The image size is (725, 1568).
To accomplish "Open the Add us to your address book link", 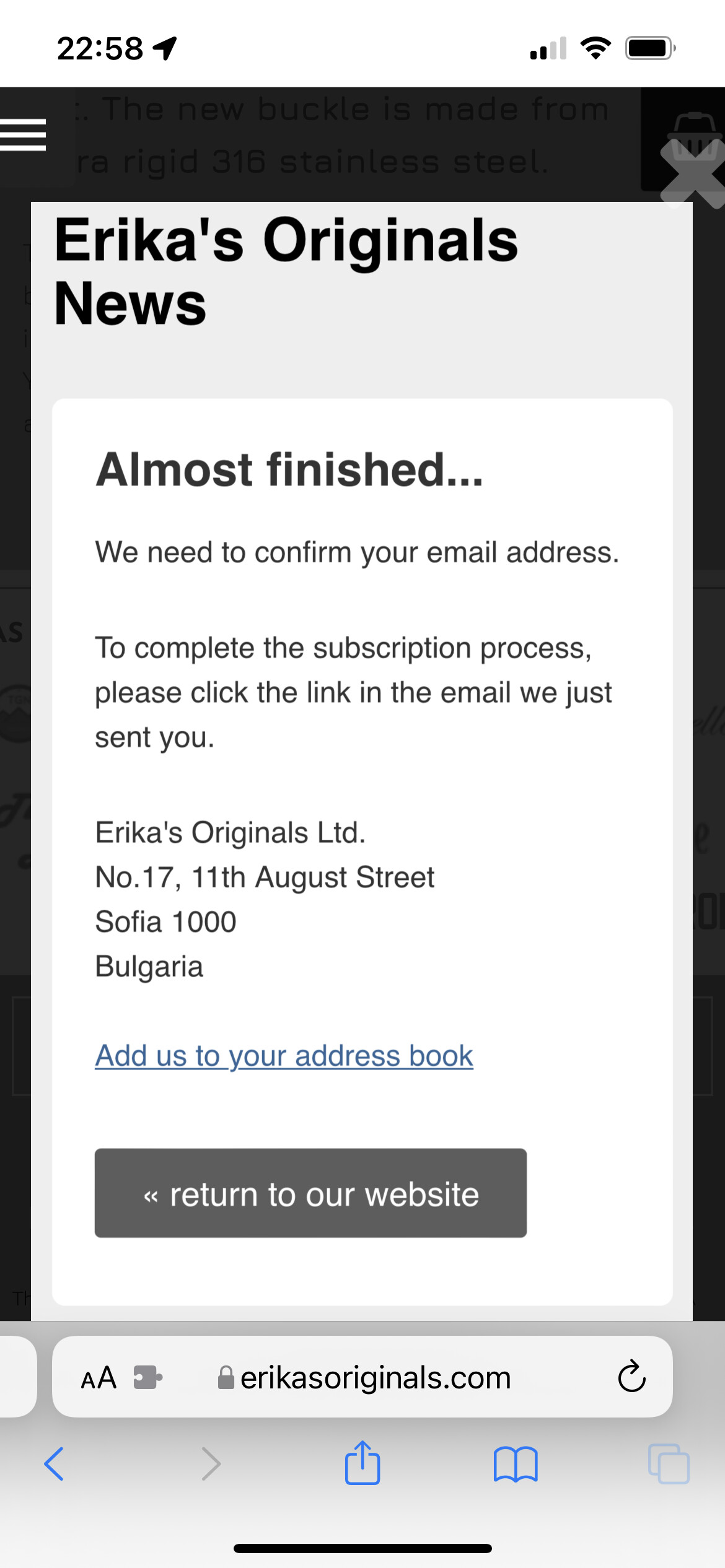I will [284, 1056].
